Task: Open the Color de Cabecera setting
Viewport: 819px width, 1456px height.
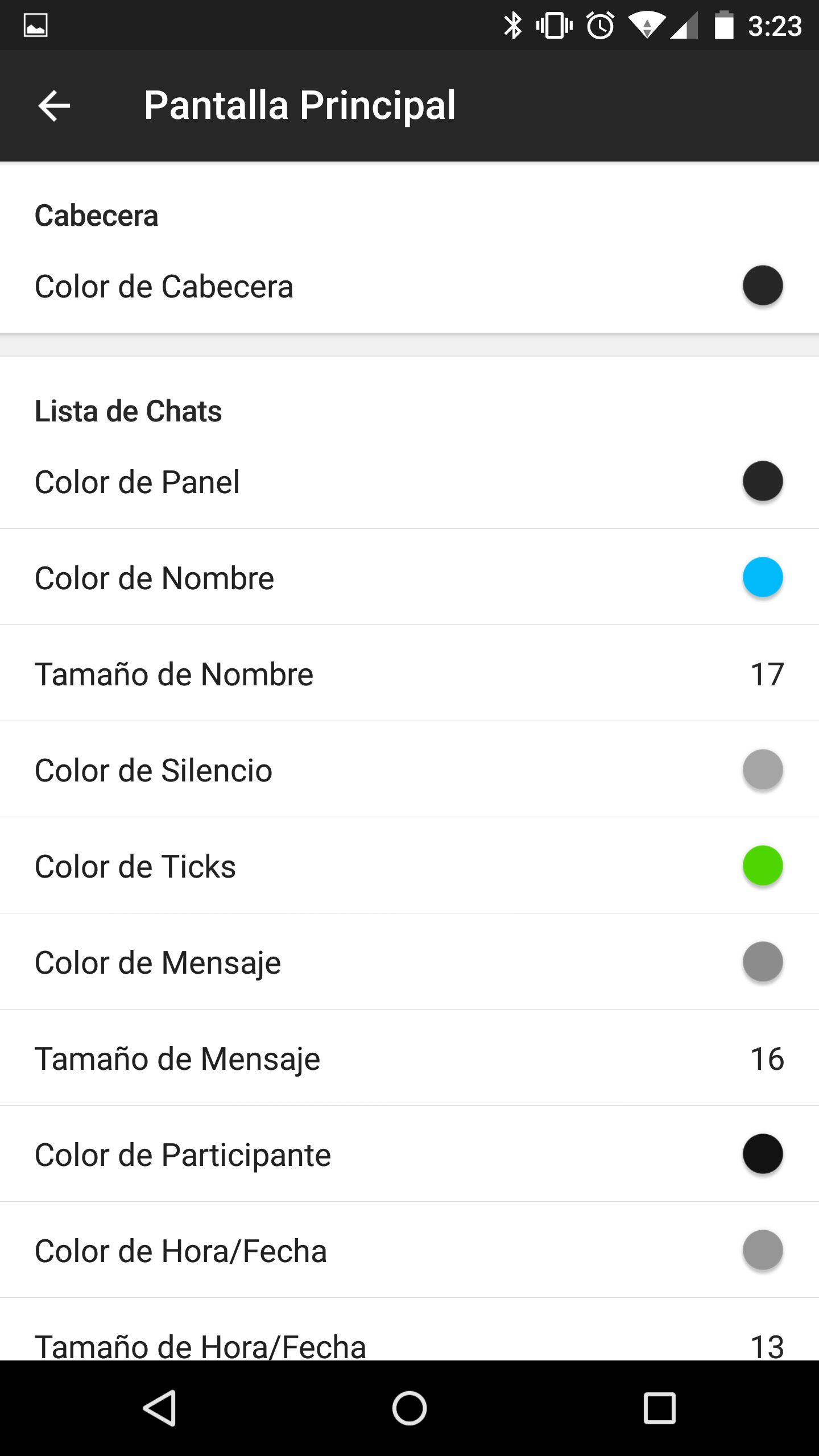Action: pos(409,286)
